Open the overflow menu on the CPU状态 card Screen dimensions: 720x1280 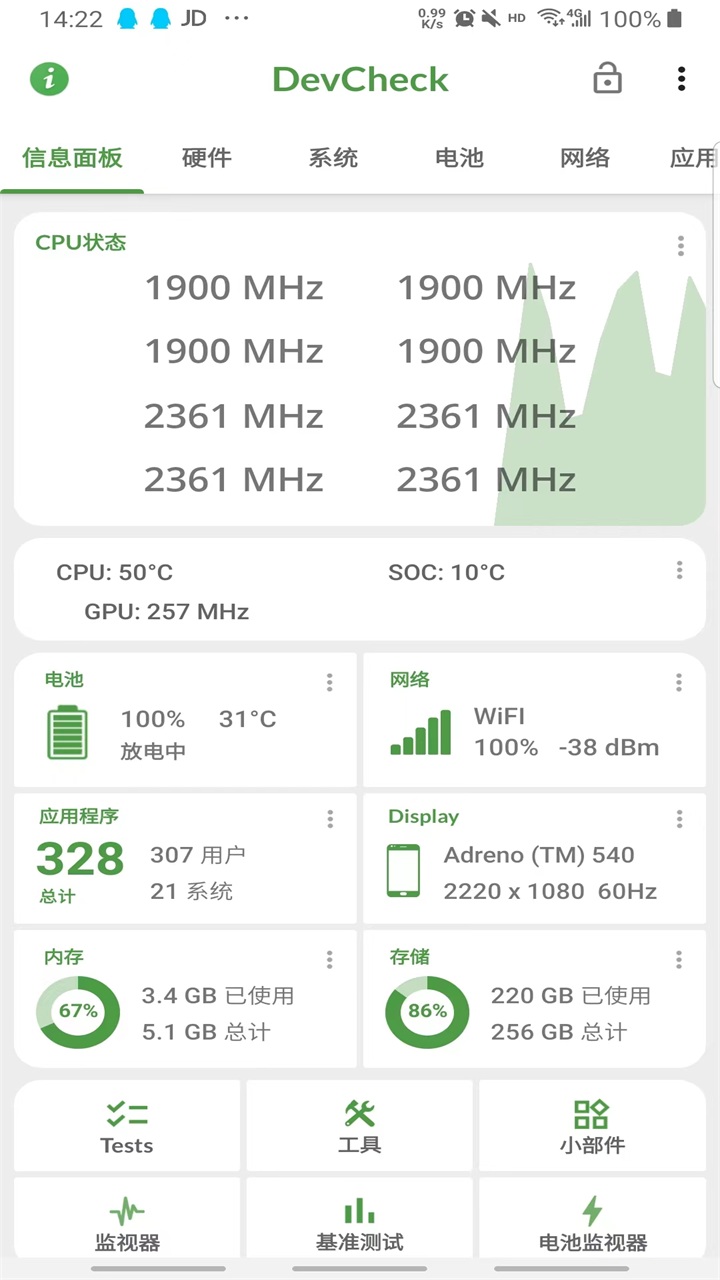(x=680, y=246)
